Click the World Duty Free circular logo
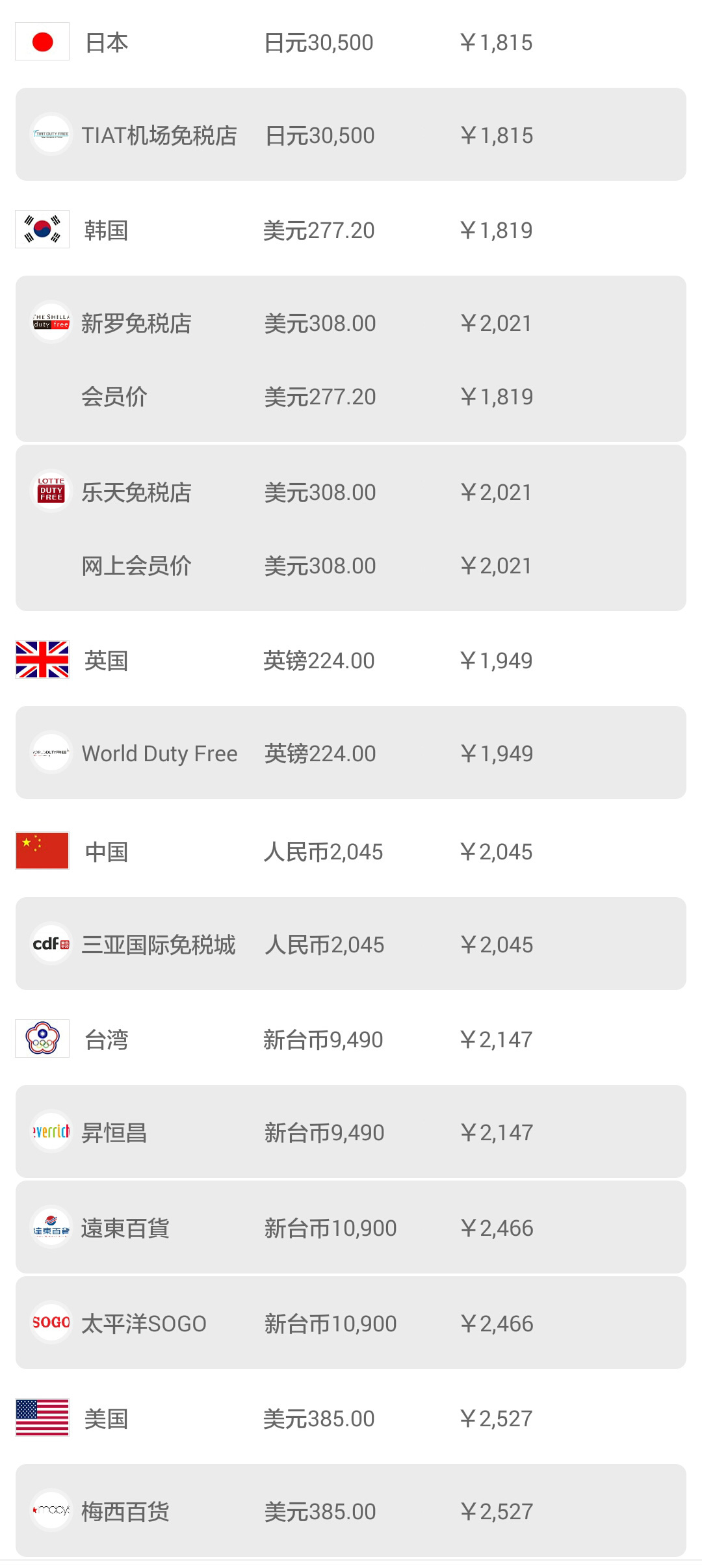The image size is (702, 1568). [51, 753]
